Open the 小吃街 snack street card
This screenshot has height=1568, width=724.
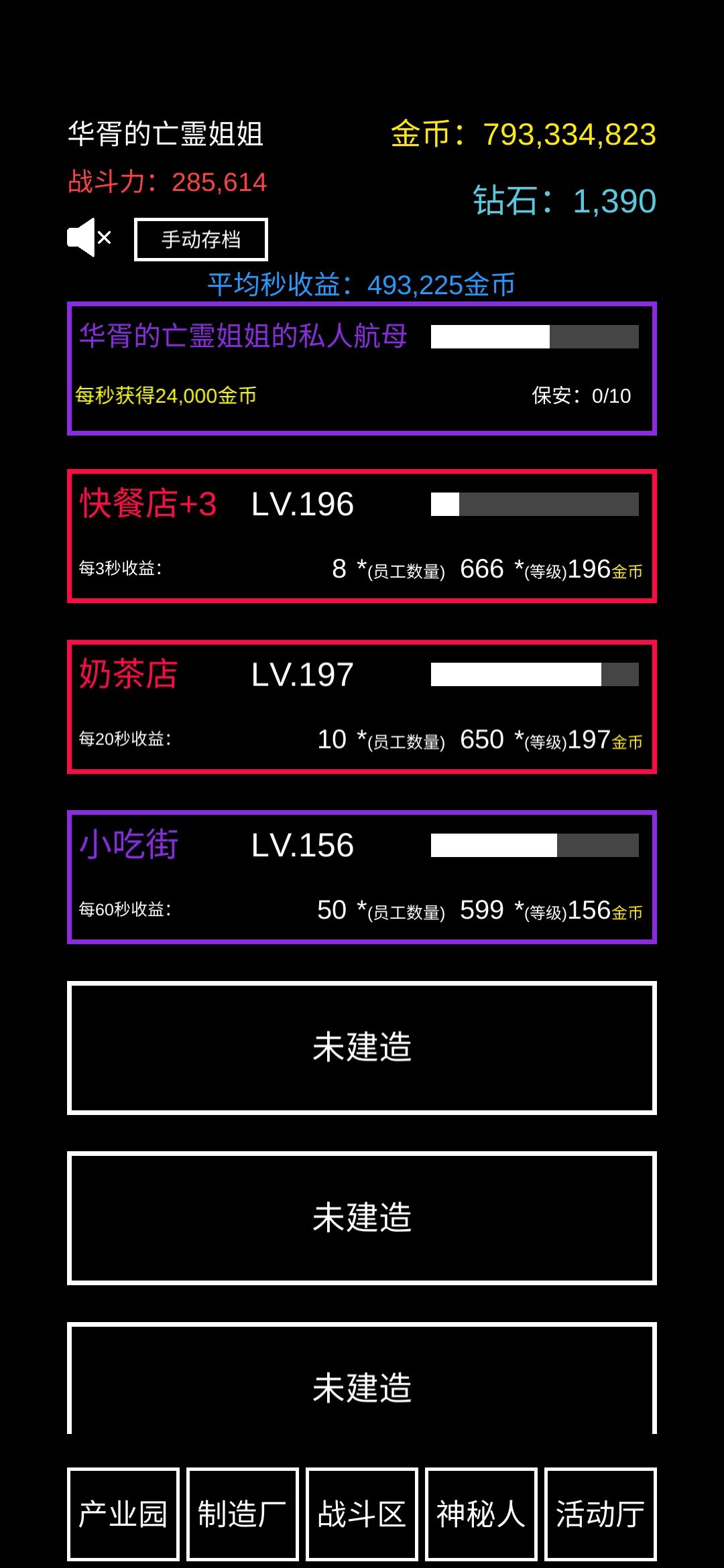pyautogui.click(x=362, y=877)
